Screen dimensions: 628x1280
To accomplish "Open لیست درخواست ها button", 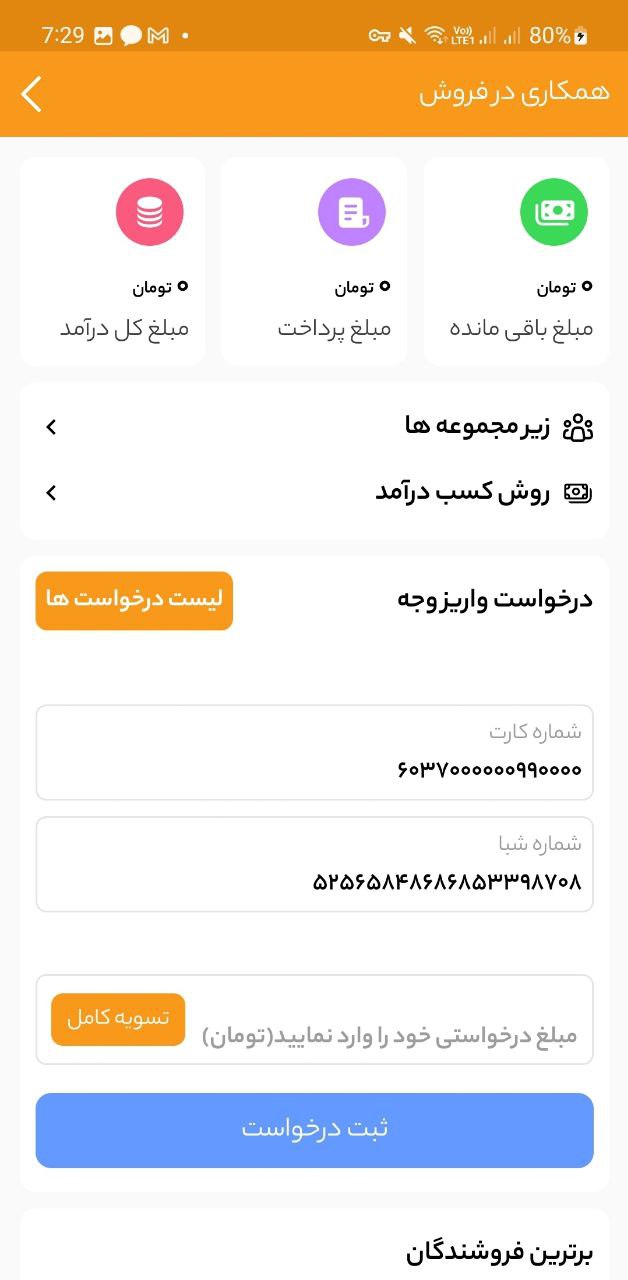I will (x=134, y=600).
